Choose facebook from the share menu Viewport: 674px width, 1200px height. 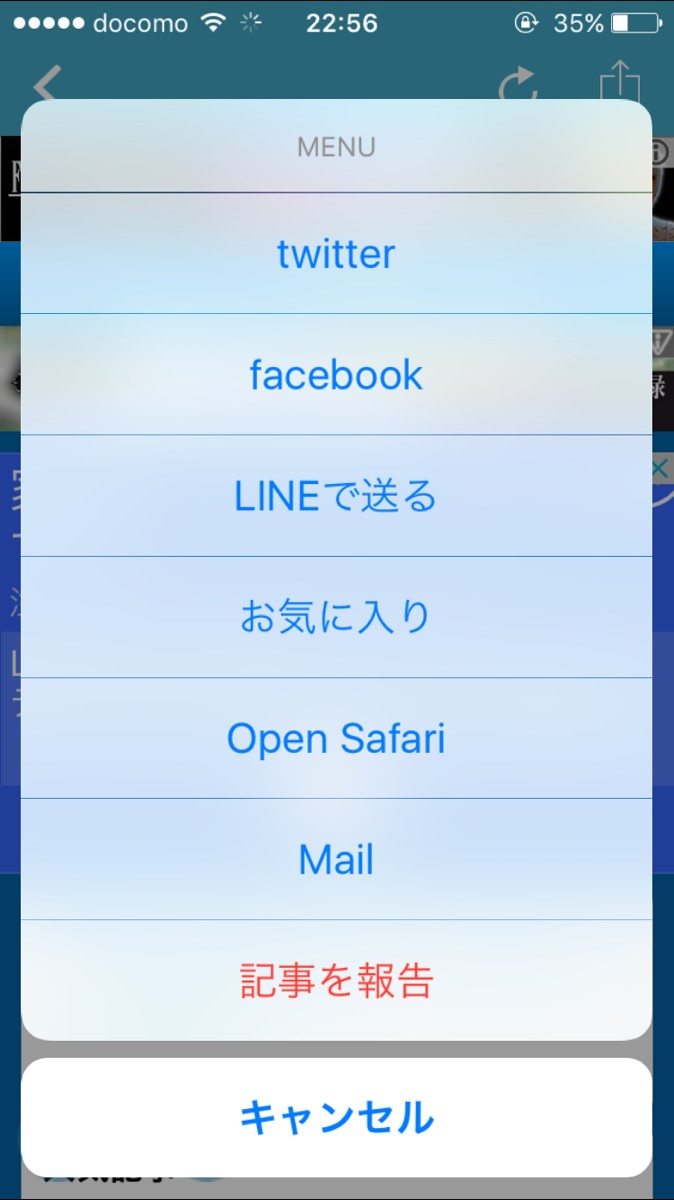[x=336, y=375]
